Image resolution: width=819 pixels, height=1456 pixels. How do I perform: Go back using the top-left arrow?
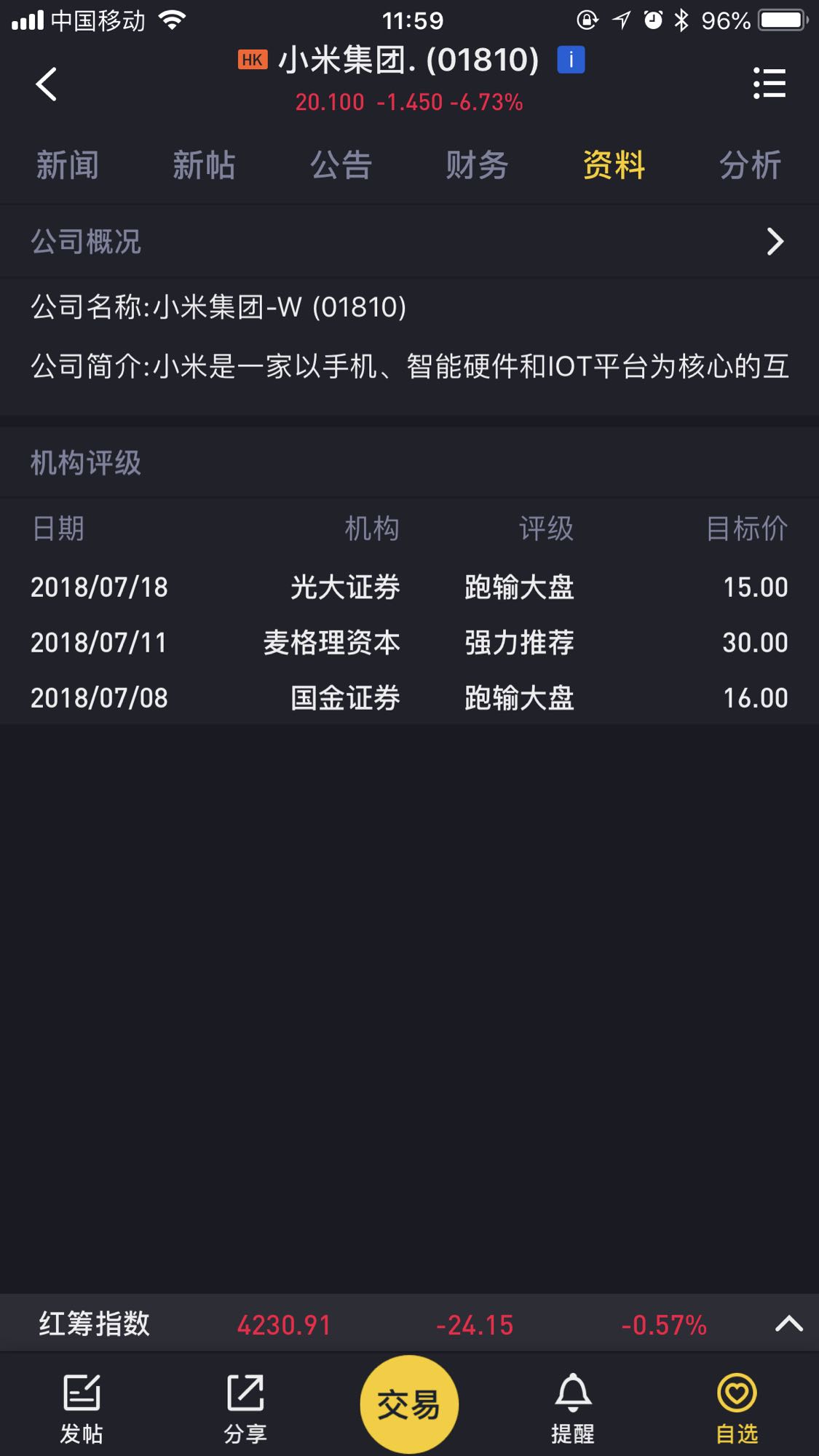click(x=47, y=84)
